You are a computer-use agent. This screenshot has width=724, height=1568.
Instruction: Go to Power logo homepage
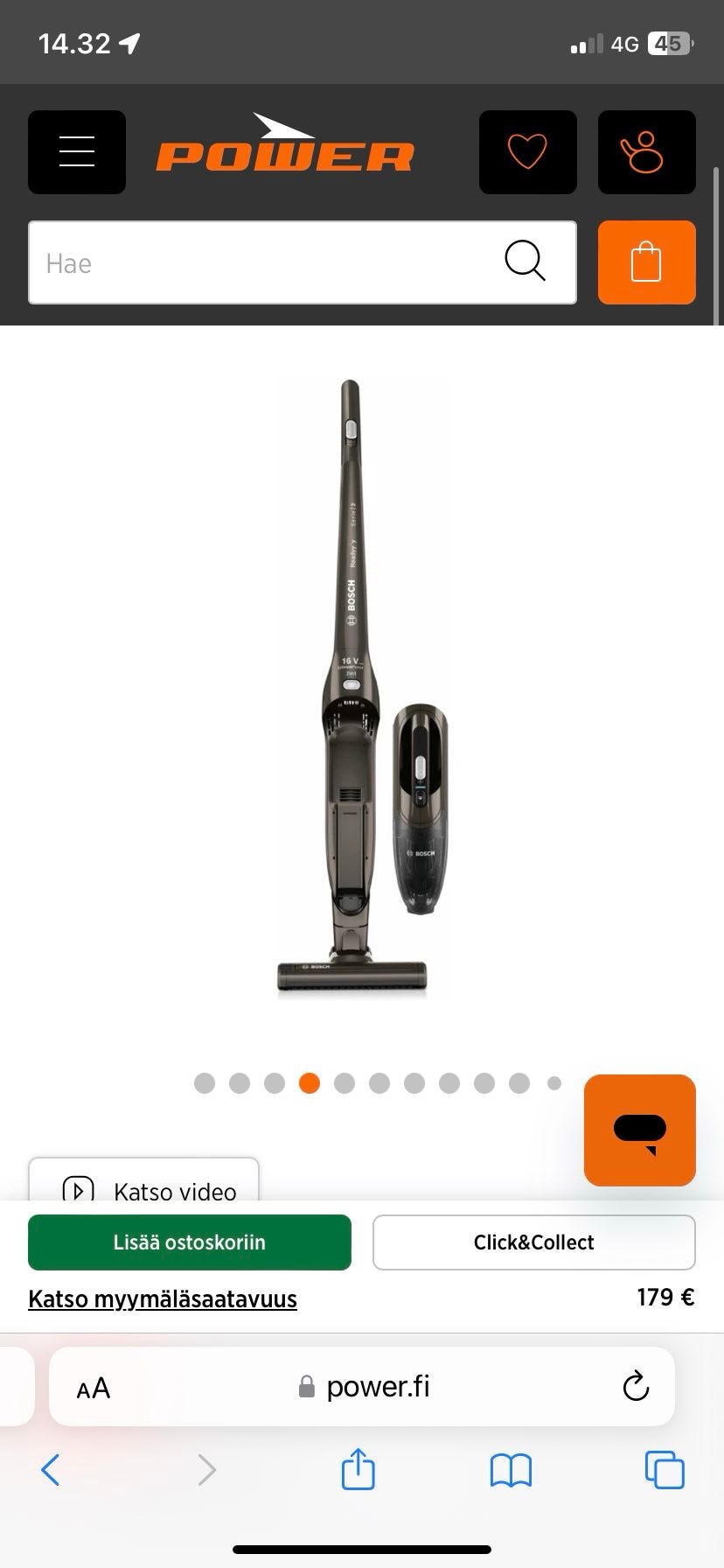pyautogui.click(x=285, y=147)
